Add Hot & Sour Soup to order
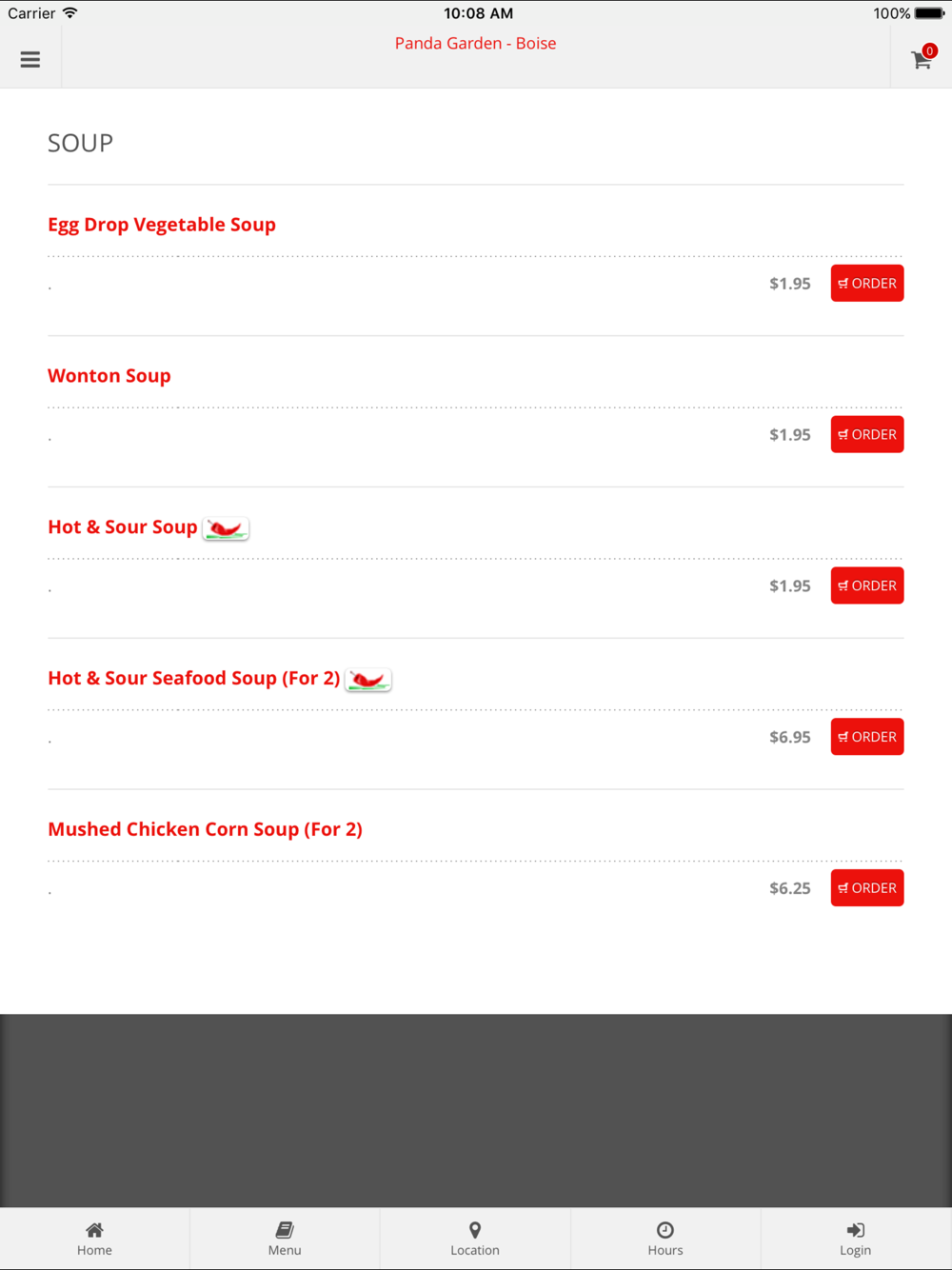952x1270 pixels. pyautogui.click(x=866, y=586)
